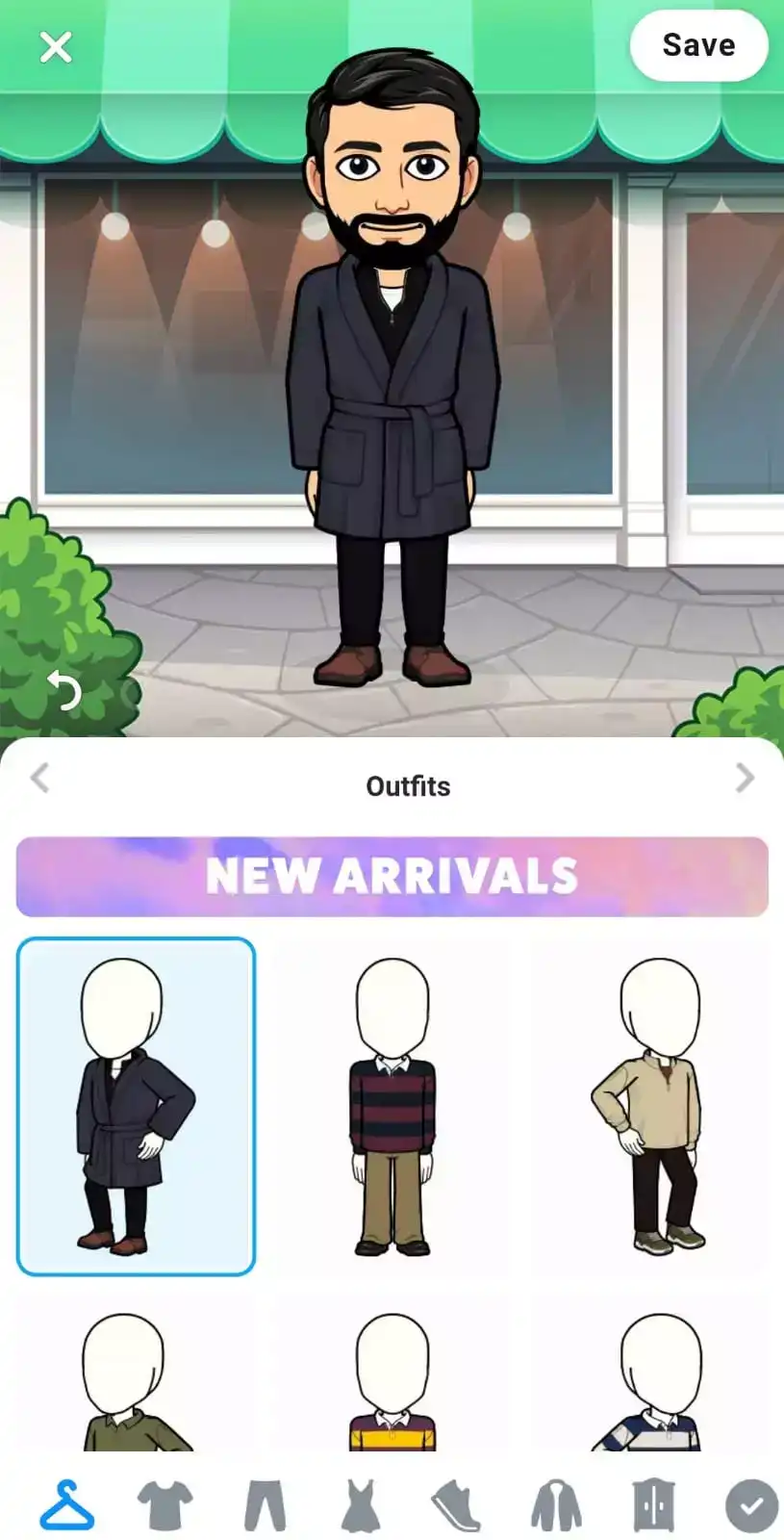Undo the last outfit change
Image resolution: width=784 pixels, height=1540 pixels.
(x=63, y=689)
